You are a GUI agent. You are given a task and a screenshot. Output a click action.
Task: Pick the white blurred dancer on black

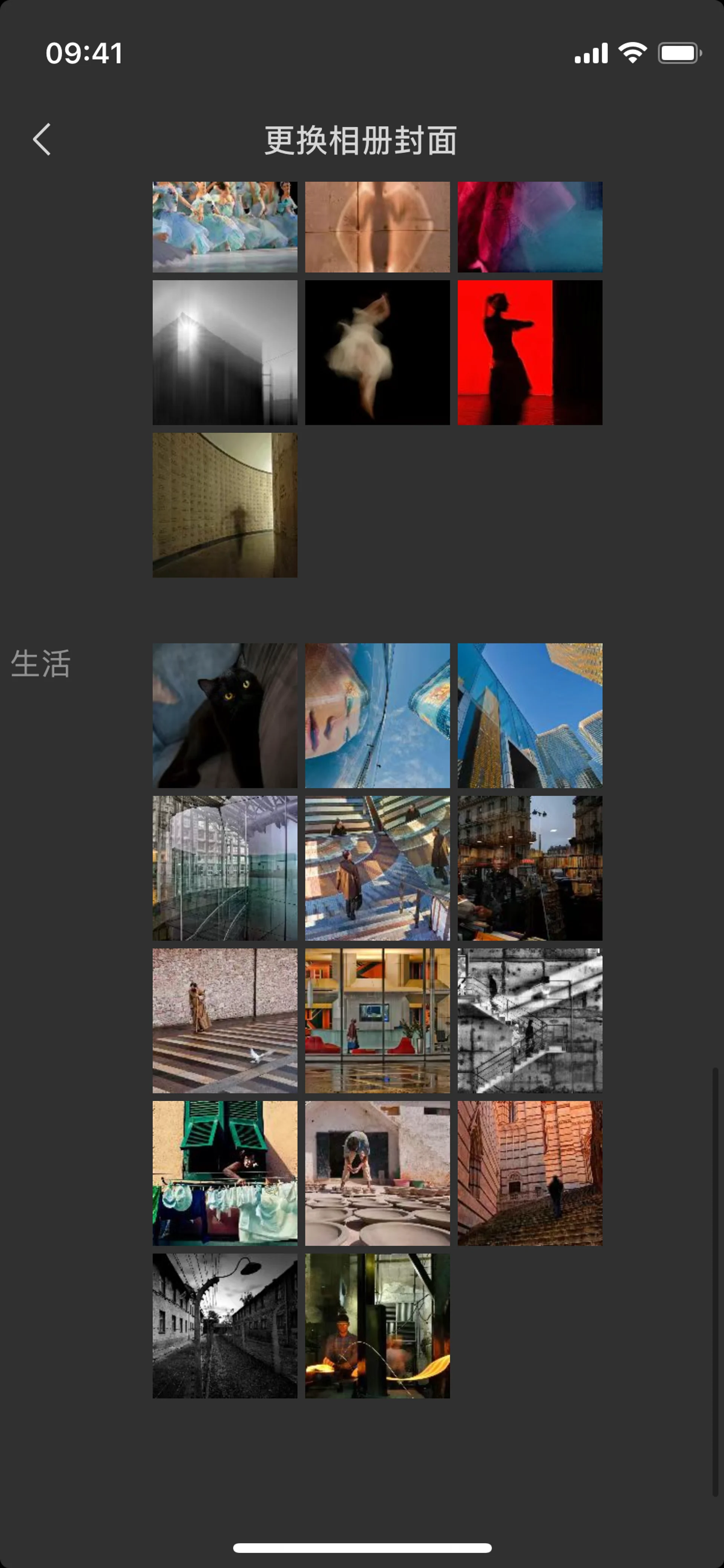click(x=377, y=352)
